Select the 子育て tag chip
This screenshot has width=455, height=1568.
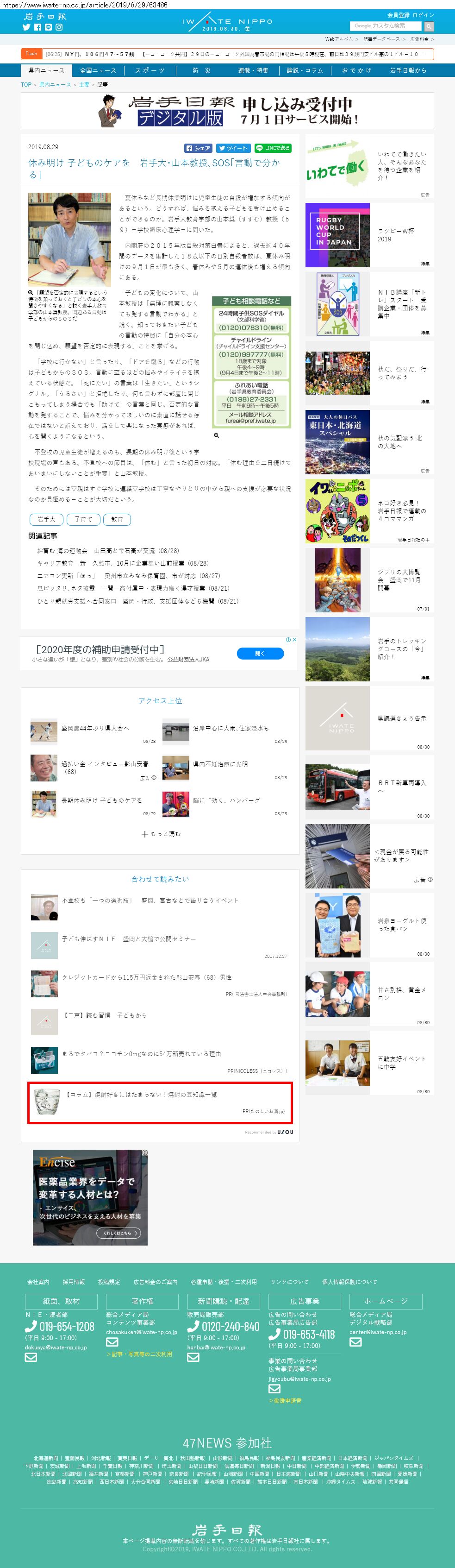83,519
